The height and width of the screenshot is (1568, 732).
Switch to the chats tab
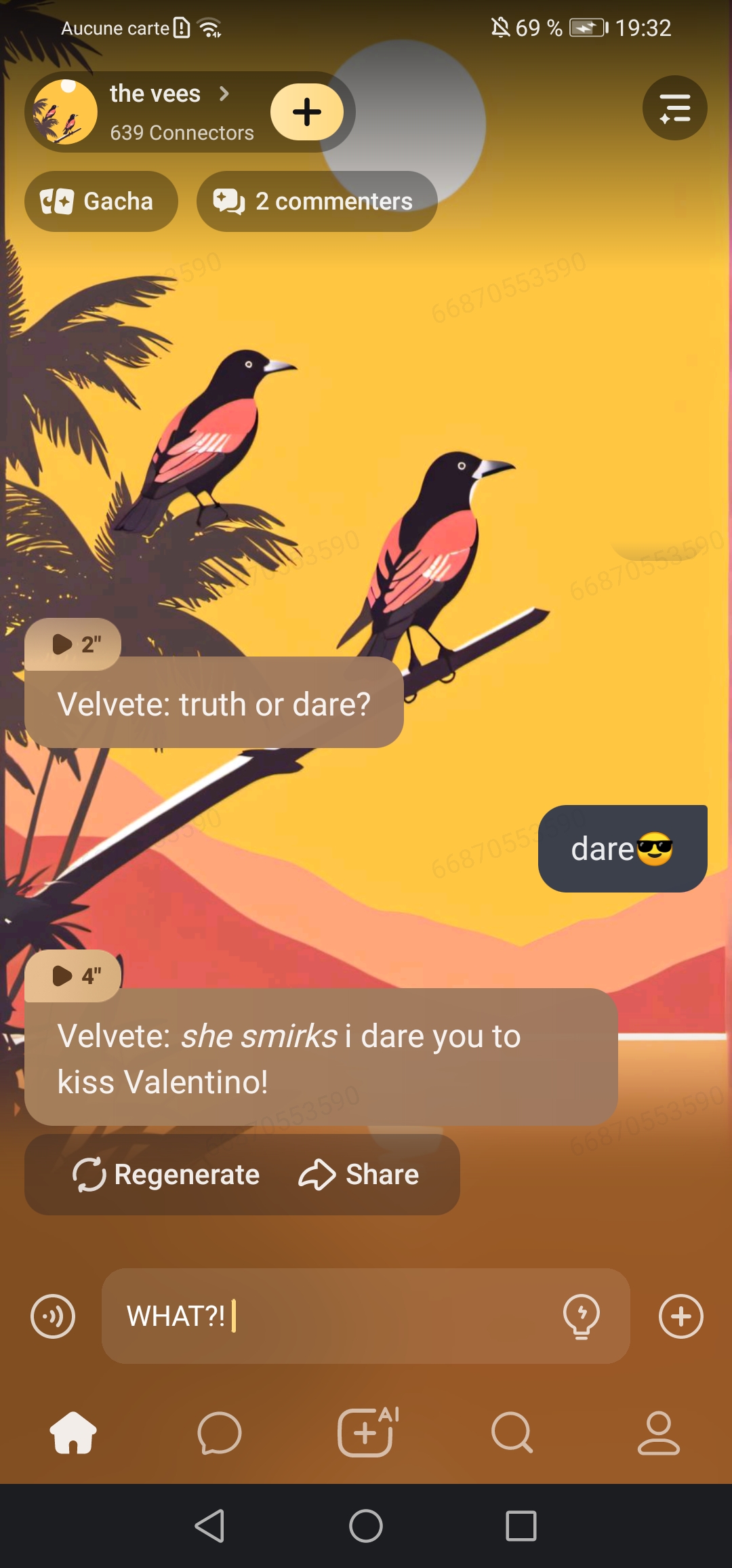pyautogui.click(x=220, y=1433)
